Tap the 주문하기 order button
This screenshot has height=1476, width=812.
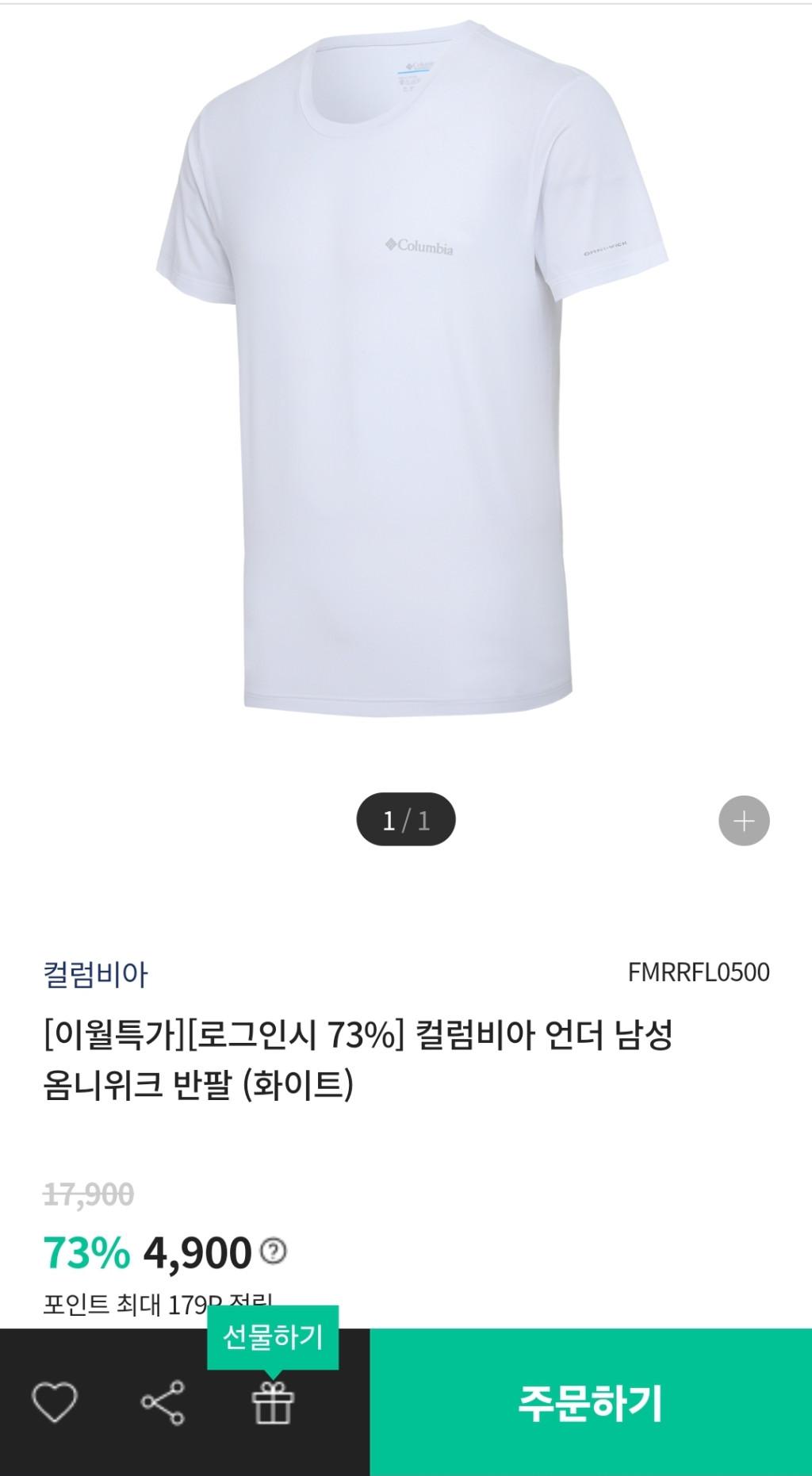(591, 1402)
